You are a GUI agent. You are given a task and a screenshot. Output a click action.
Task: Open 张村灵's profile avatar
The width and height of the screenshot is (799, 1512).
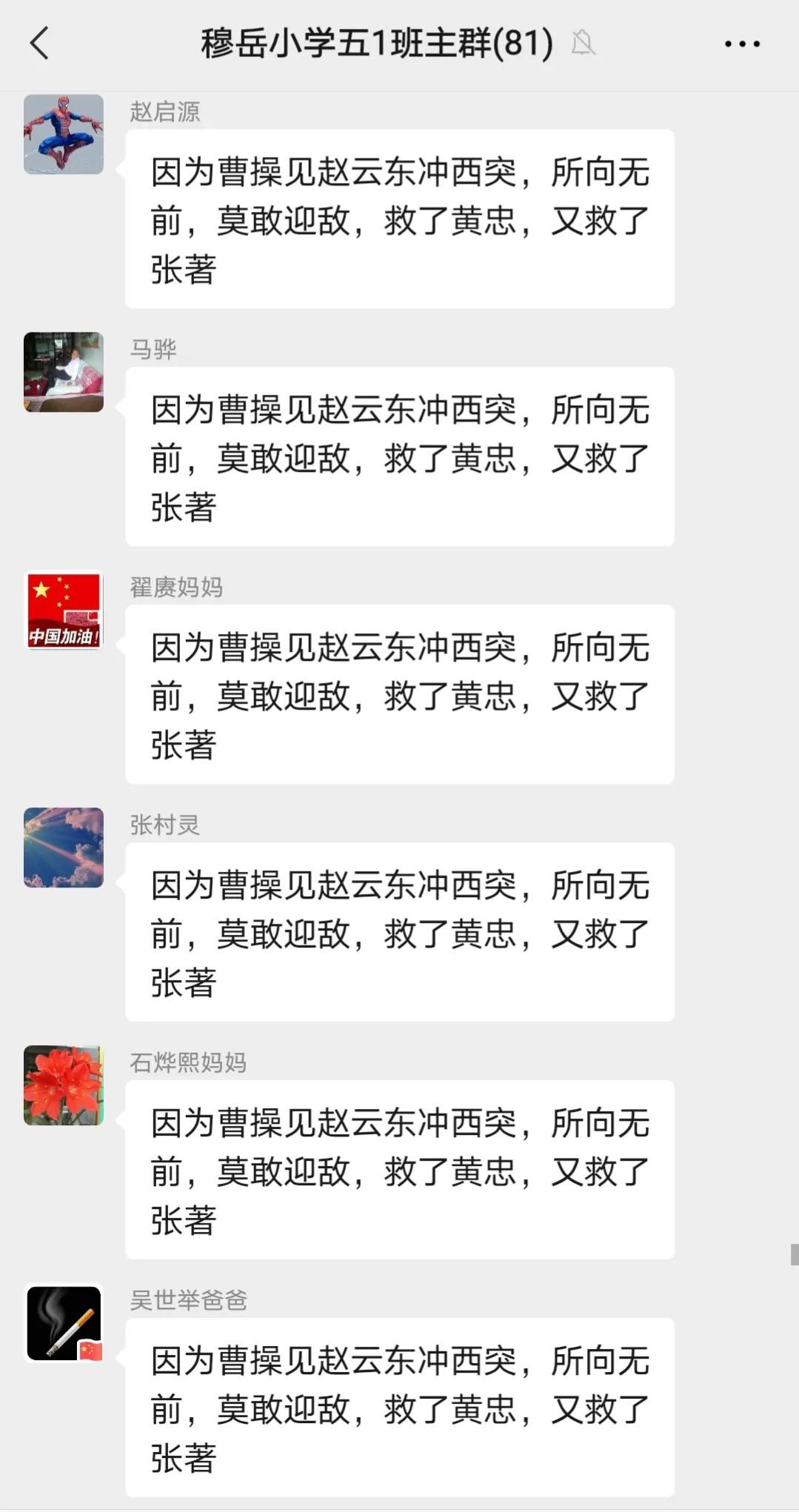tap(64, 847)
